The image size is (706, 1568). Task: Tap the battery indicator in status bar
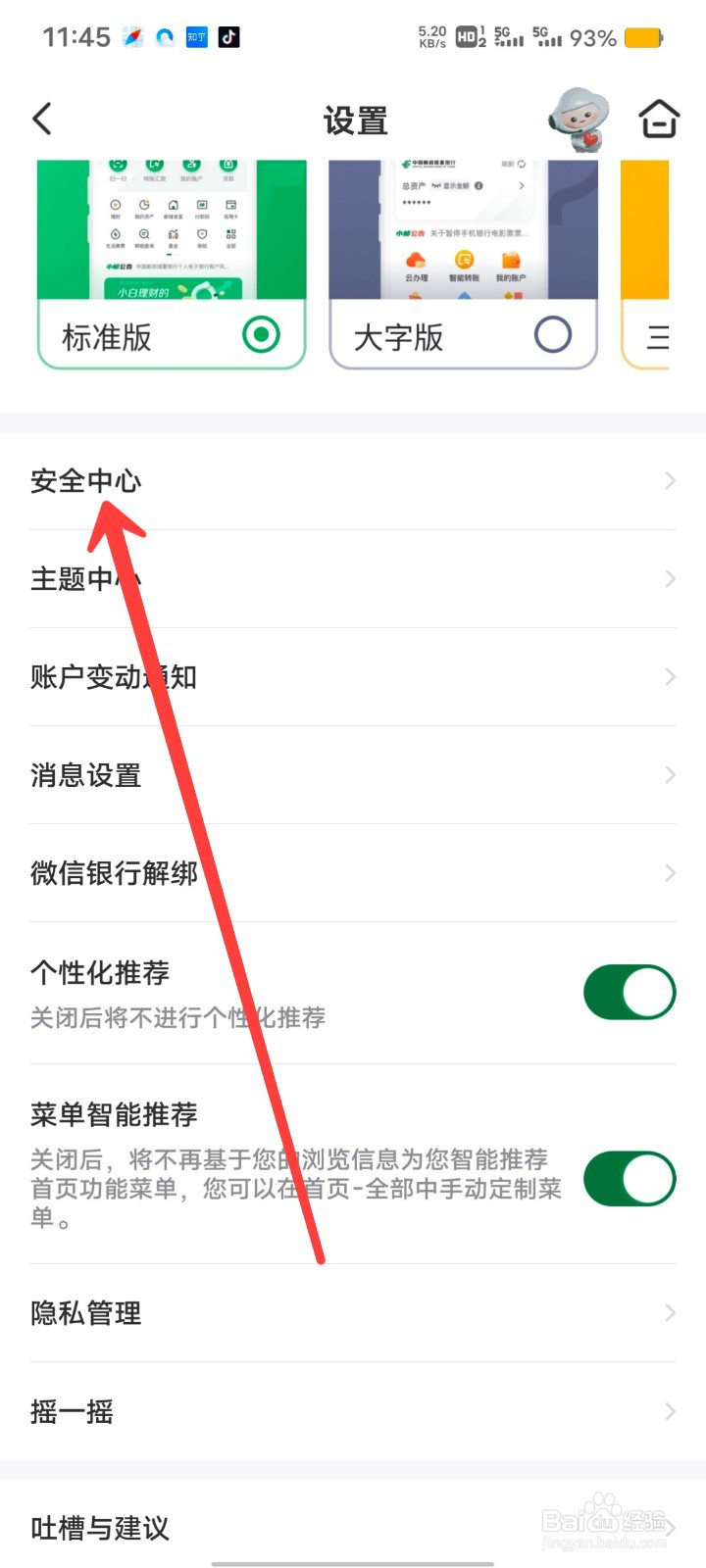tap(642, 36)
